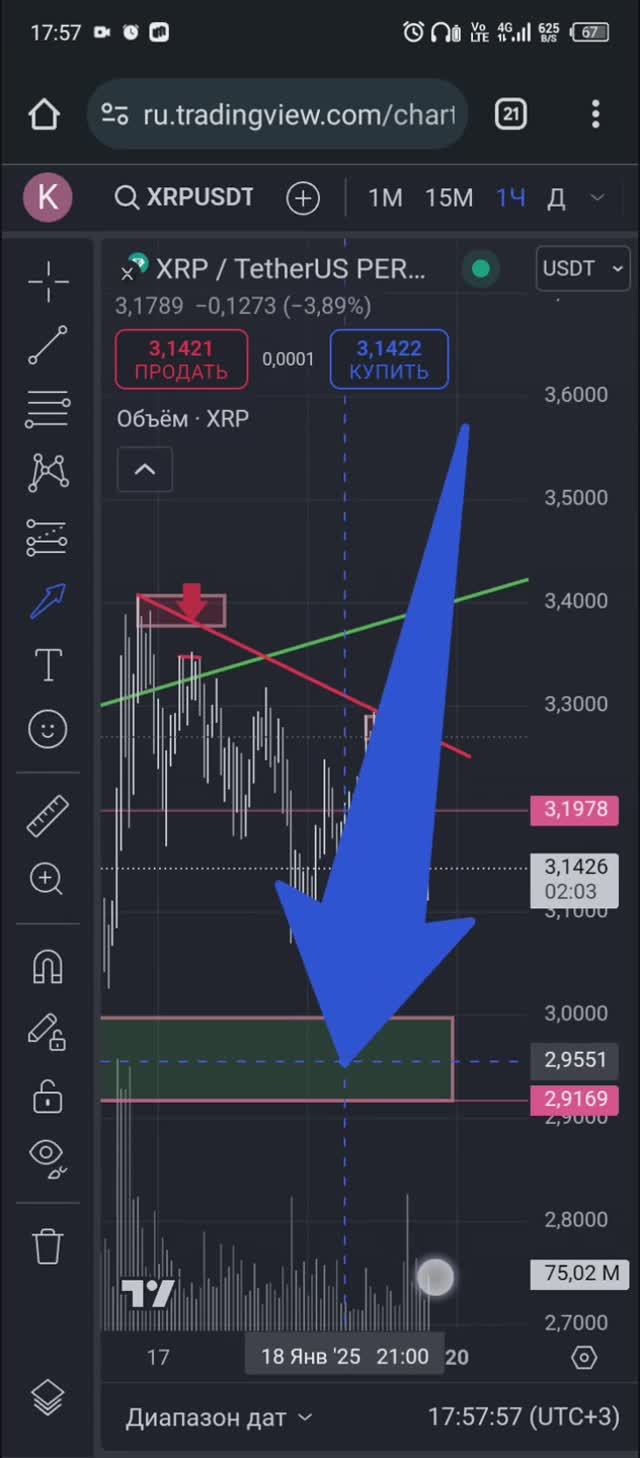Switch to the 1M timeframe
Screen dimensions: 640x1458
click(x=385, y=198)
